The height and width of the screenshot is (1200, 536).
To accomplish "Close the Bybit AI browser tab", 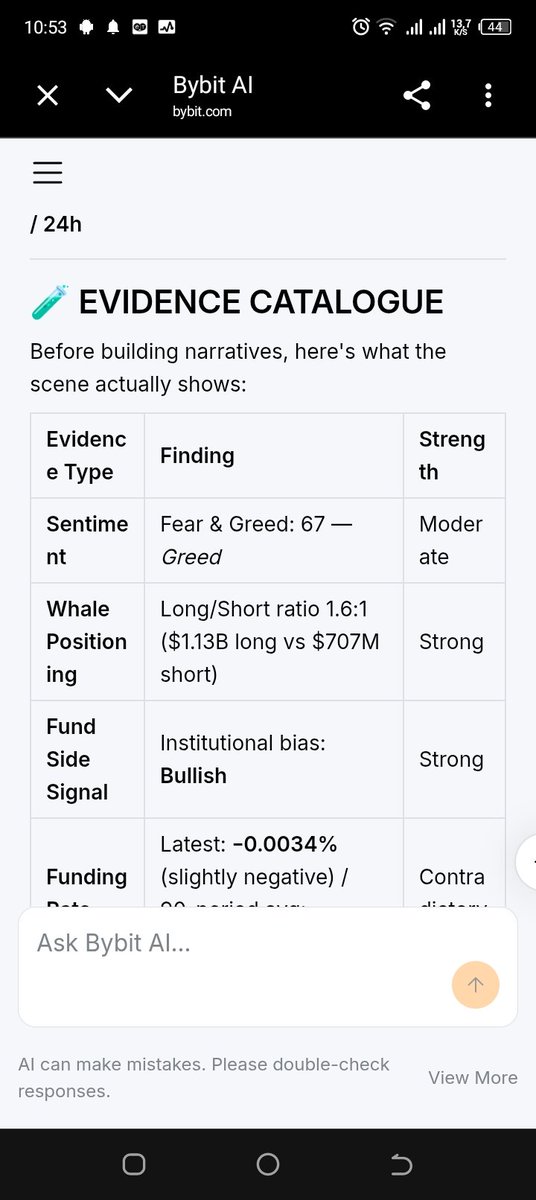I will point(47,95).
